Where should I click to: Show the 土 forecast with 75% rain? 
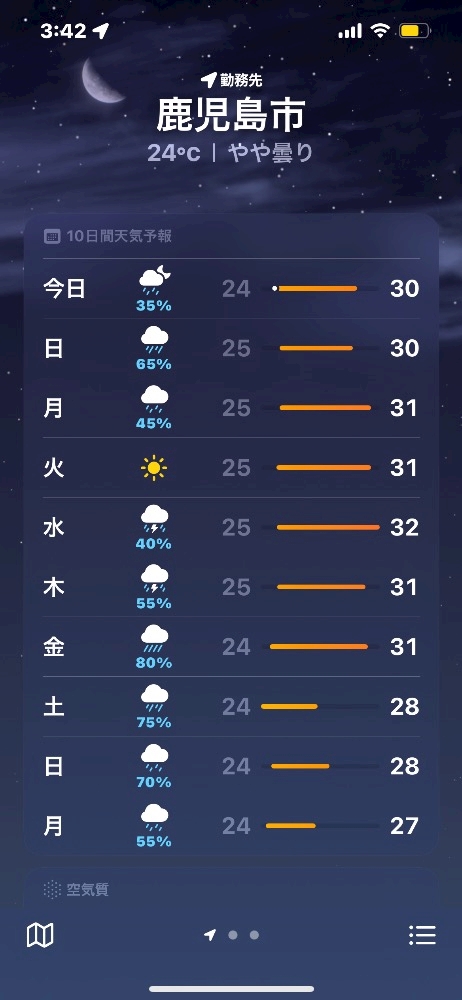tap(231, 707)
